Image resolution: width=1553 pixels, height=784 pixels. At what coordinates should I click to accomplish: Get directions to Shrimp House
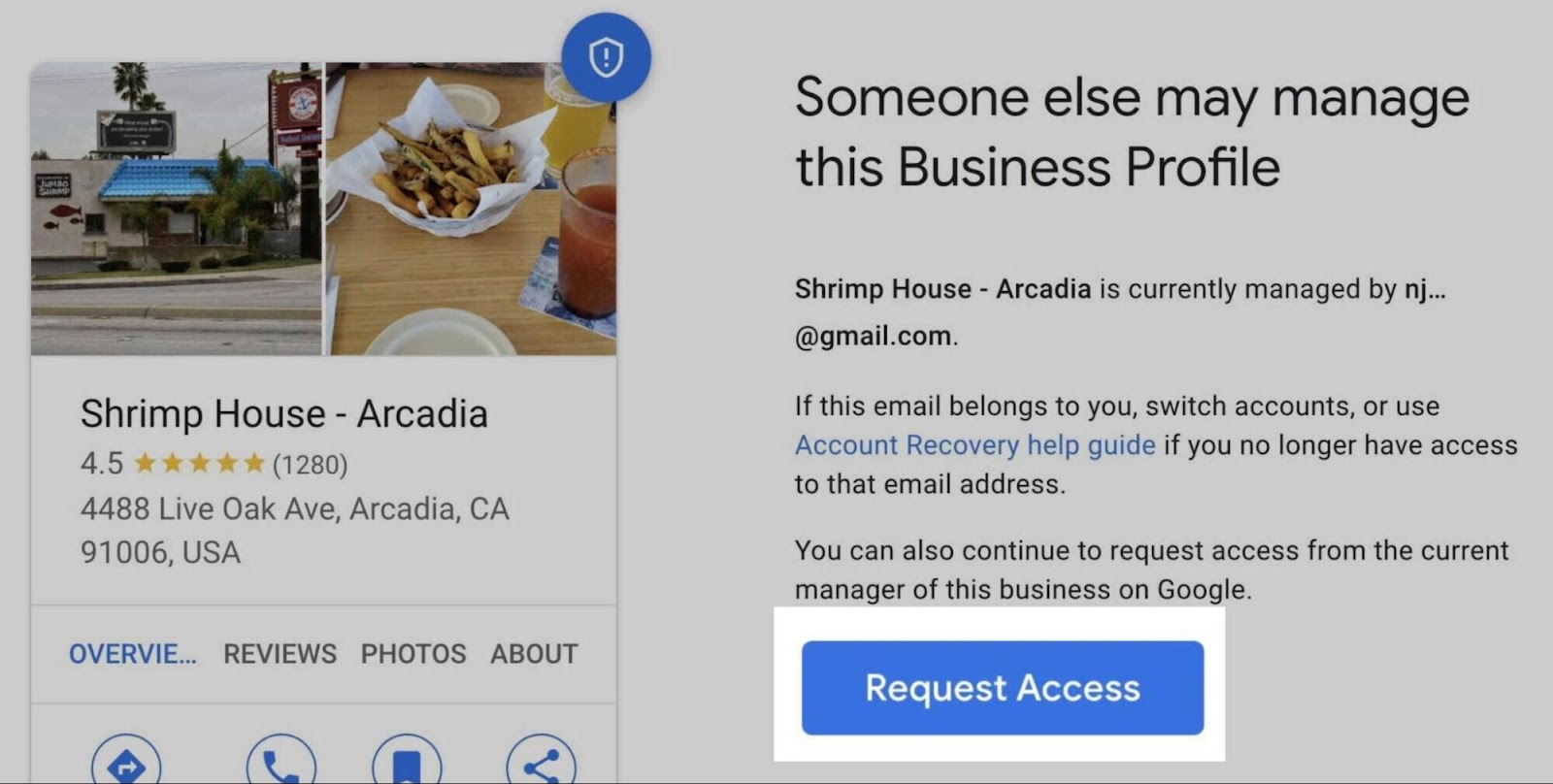click(126, 765)
